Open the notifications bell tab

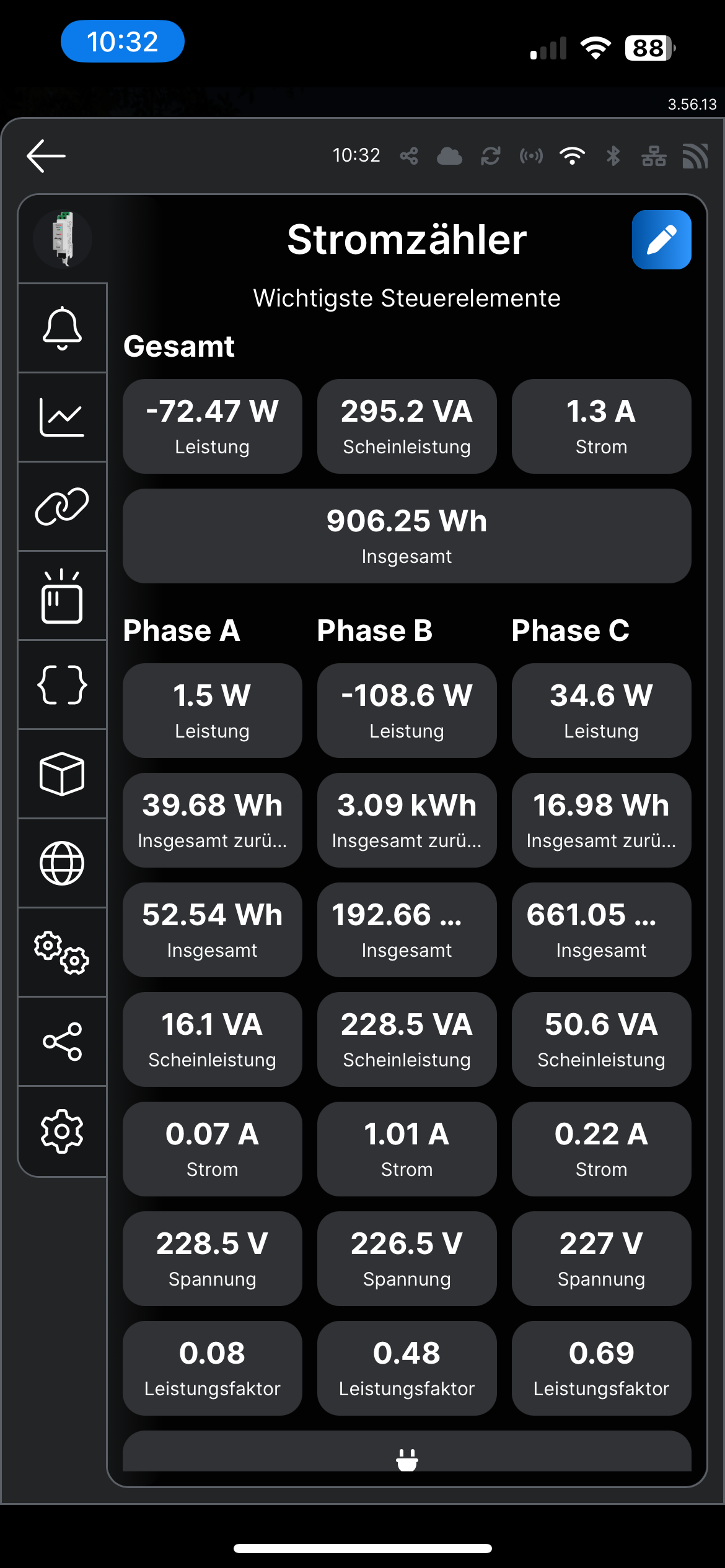click(x=62, y=328)
